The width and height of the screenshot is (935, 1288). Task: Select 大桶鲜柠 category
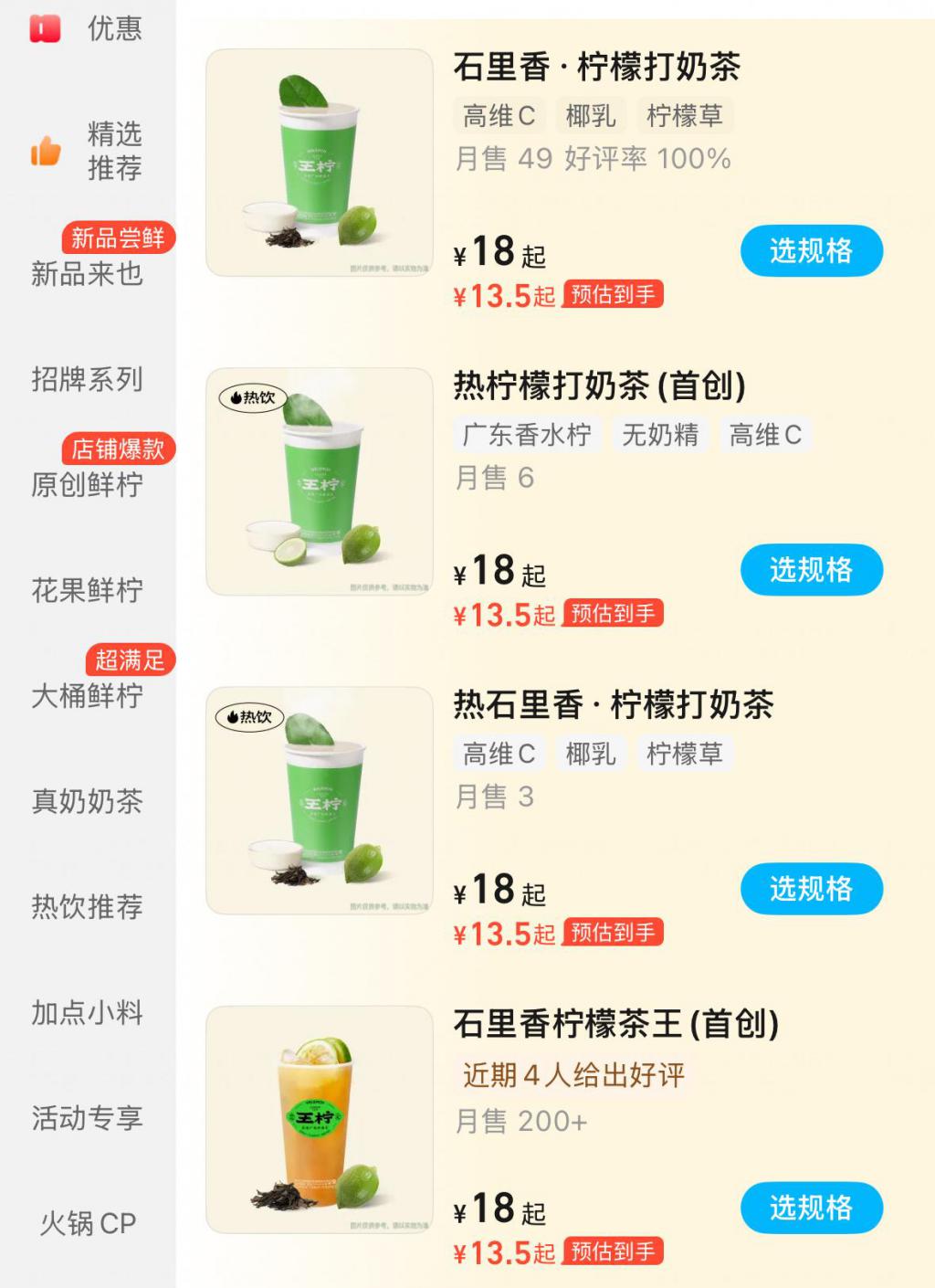coord(88,695)
